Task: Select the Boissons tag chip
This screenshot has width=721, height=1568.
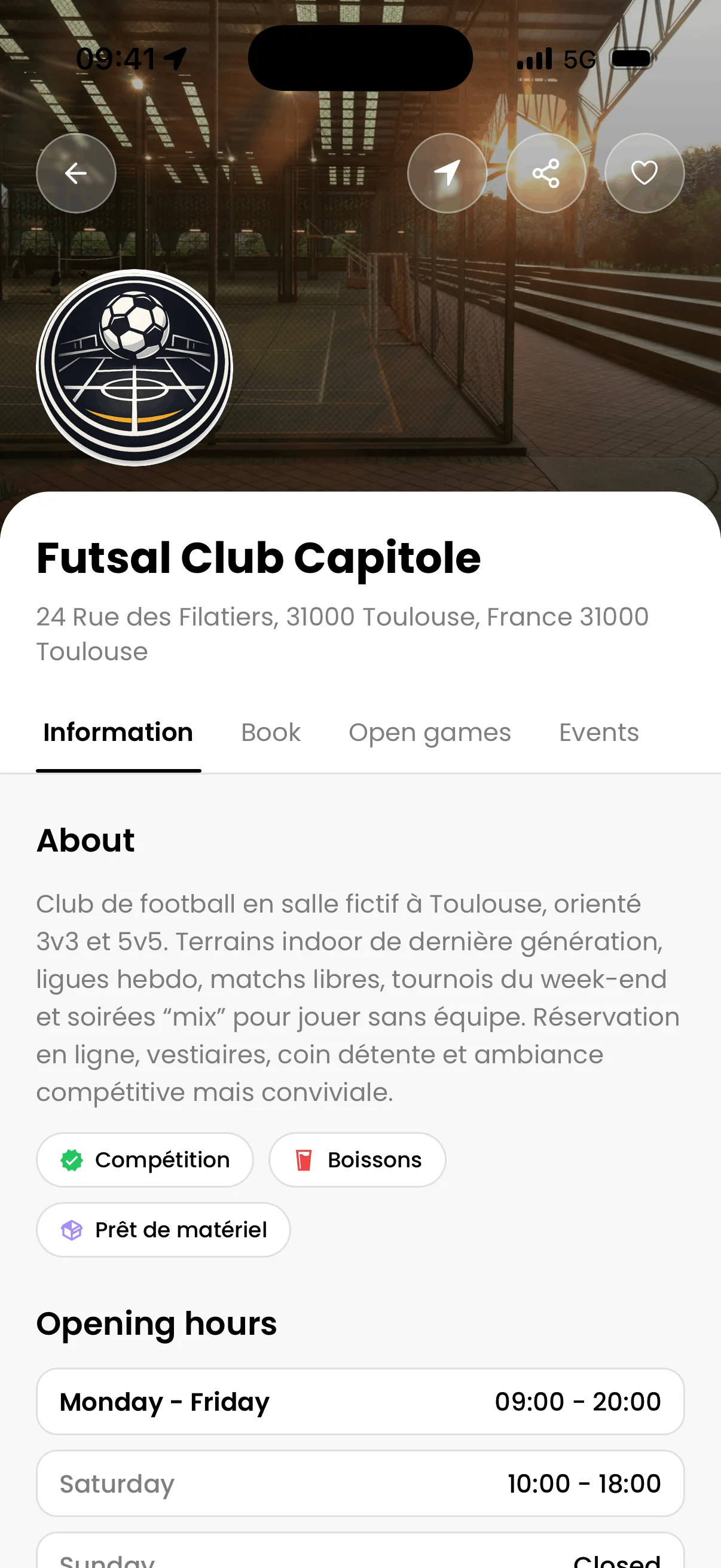Action: (356, 1160)
